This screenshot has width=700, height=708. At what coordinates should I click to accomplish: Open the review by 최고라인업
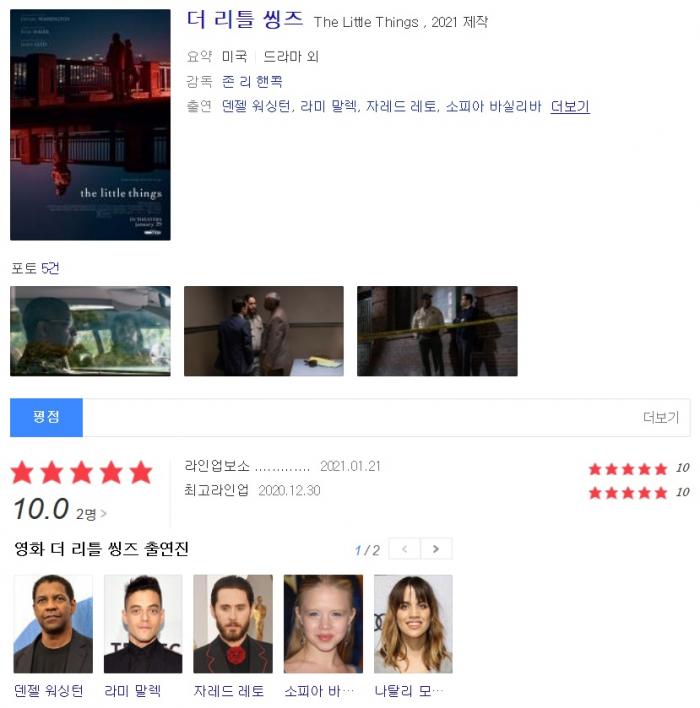point(217,491)
